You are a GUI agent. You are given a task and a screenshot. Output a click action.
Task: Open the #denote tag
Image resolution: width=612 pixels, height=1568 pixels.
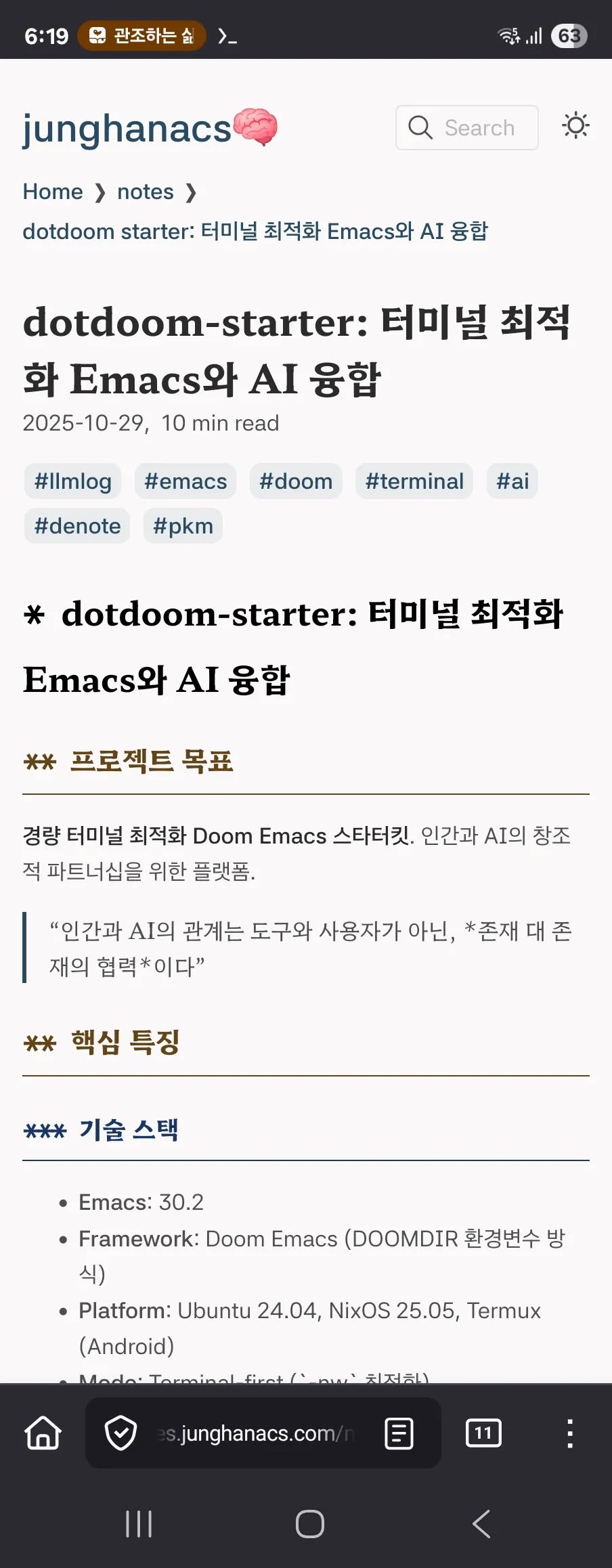pos(77,526)
